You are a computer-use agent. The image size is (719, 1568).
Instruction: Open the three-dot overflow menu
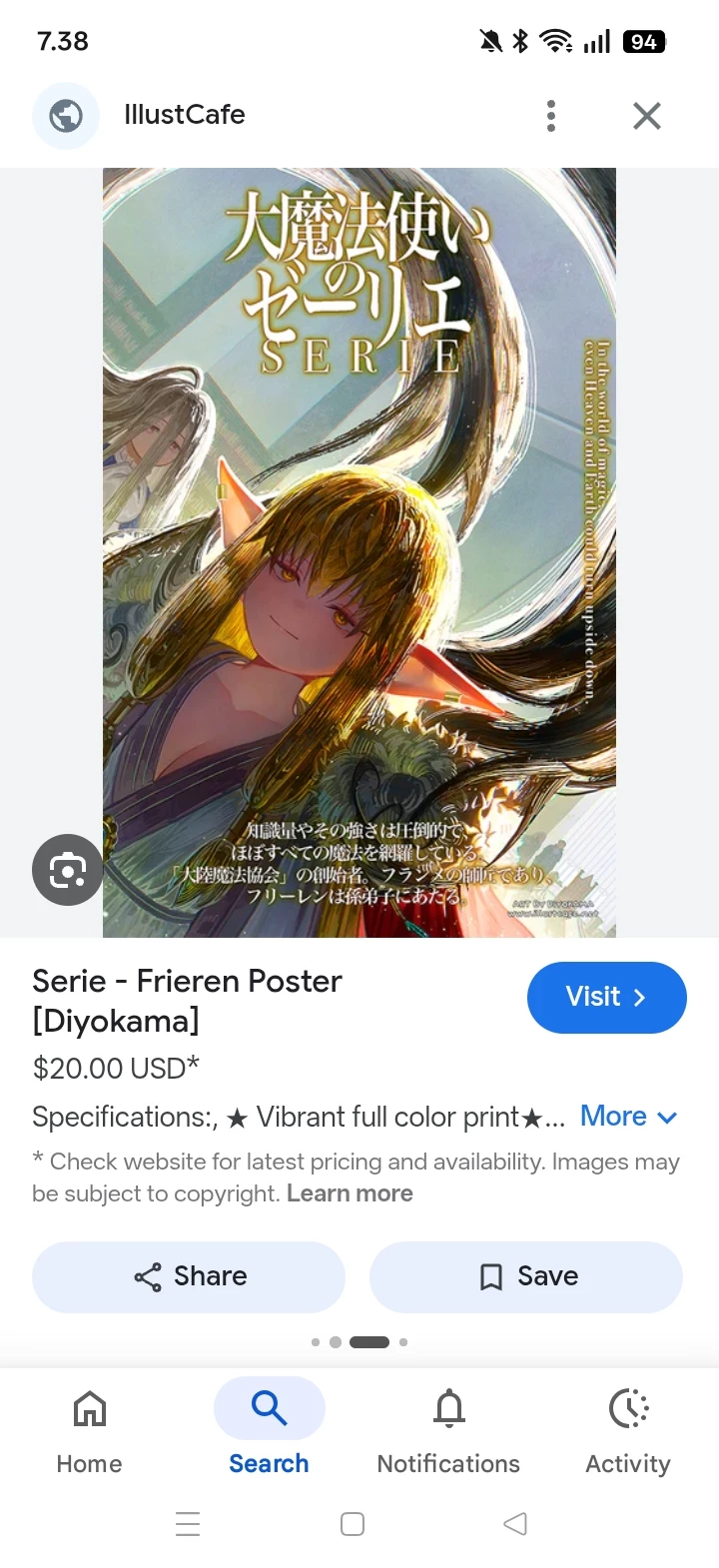tap(551, 116)
